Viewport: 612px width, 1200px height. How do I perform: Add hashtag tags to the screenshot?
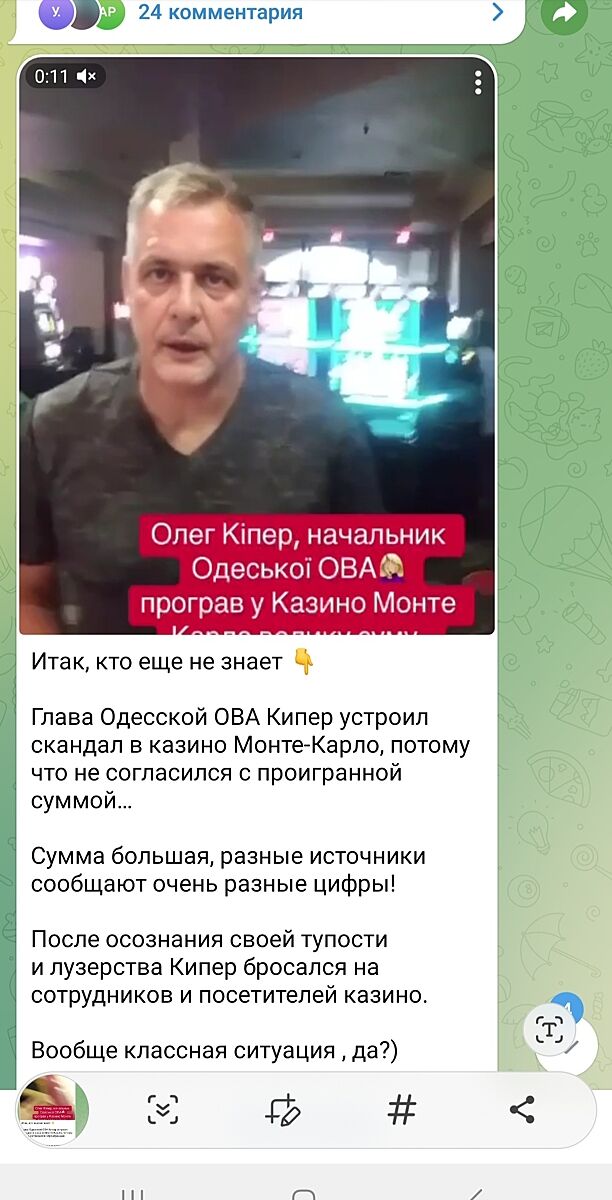[402, 1110]
